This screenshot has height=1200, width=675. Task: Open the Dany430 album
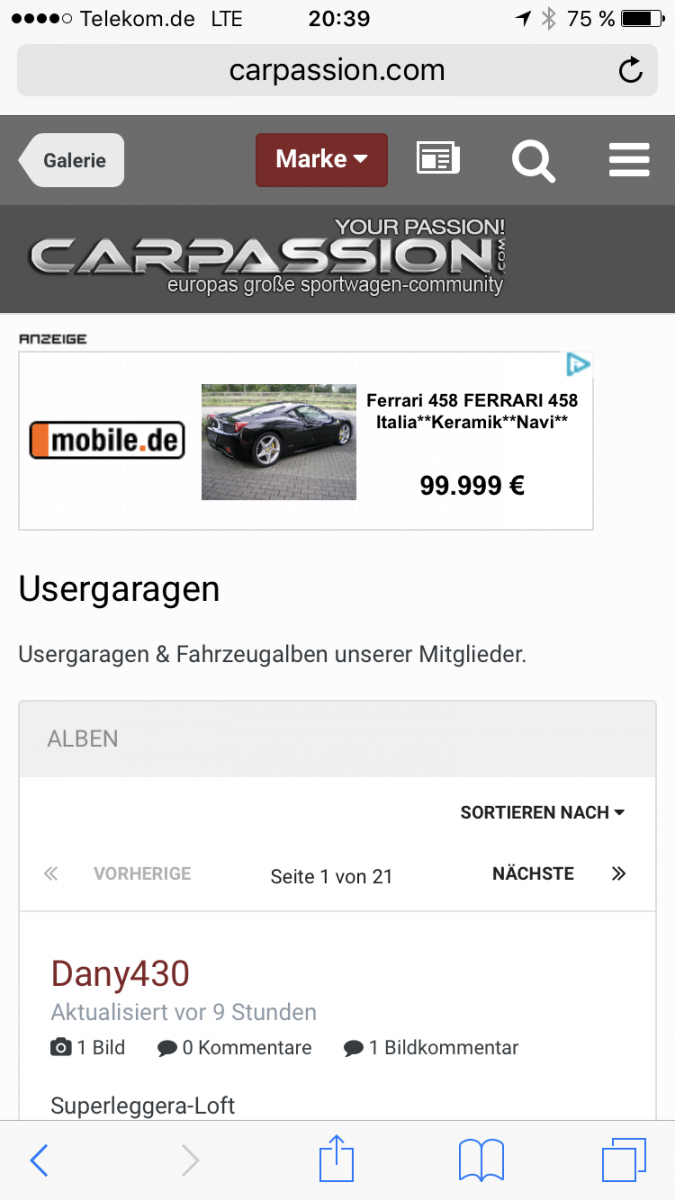coord(120,973)
